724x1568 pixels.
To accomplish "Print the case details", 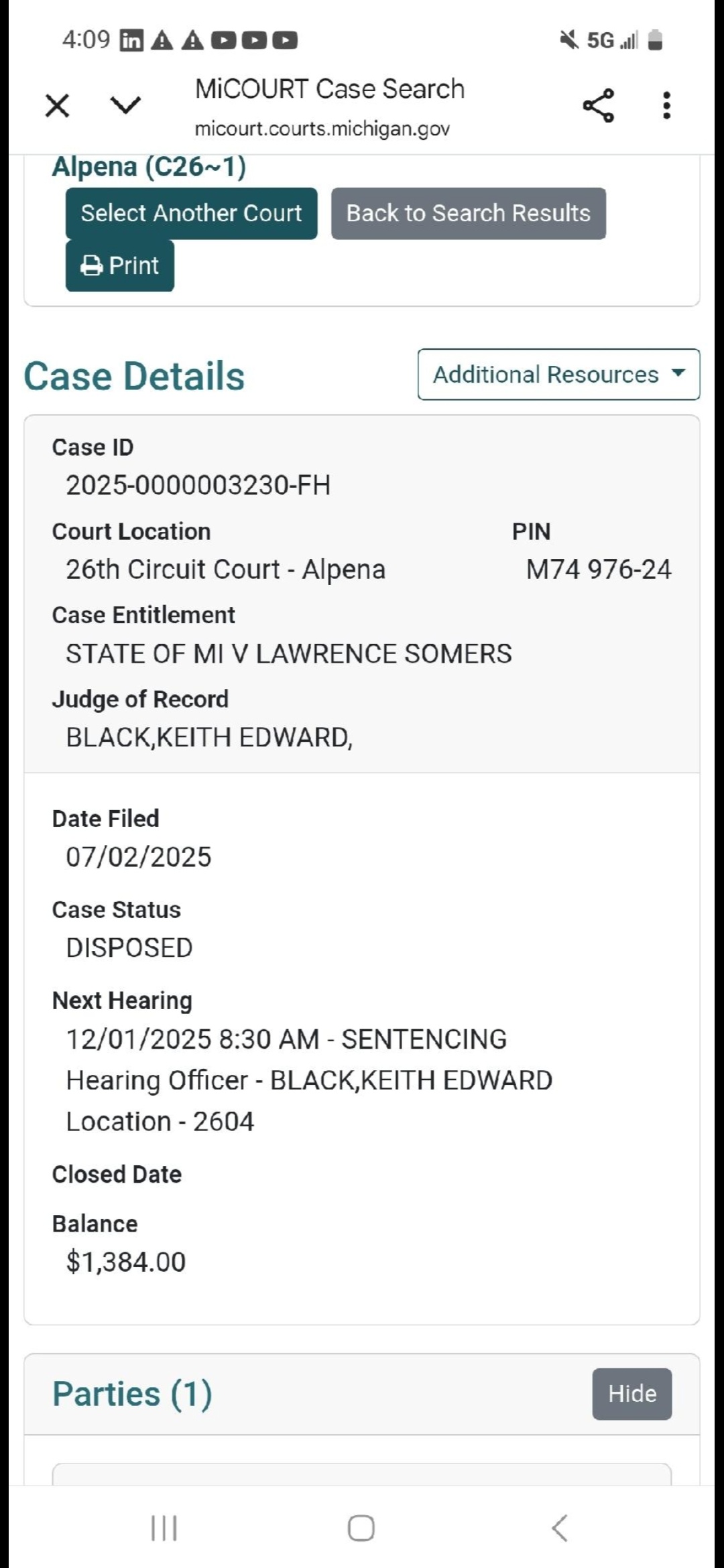I will click(120, 266).
